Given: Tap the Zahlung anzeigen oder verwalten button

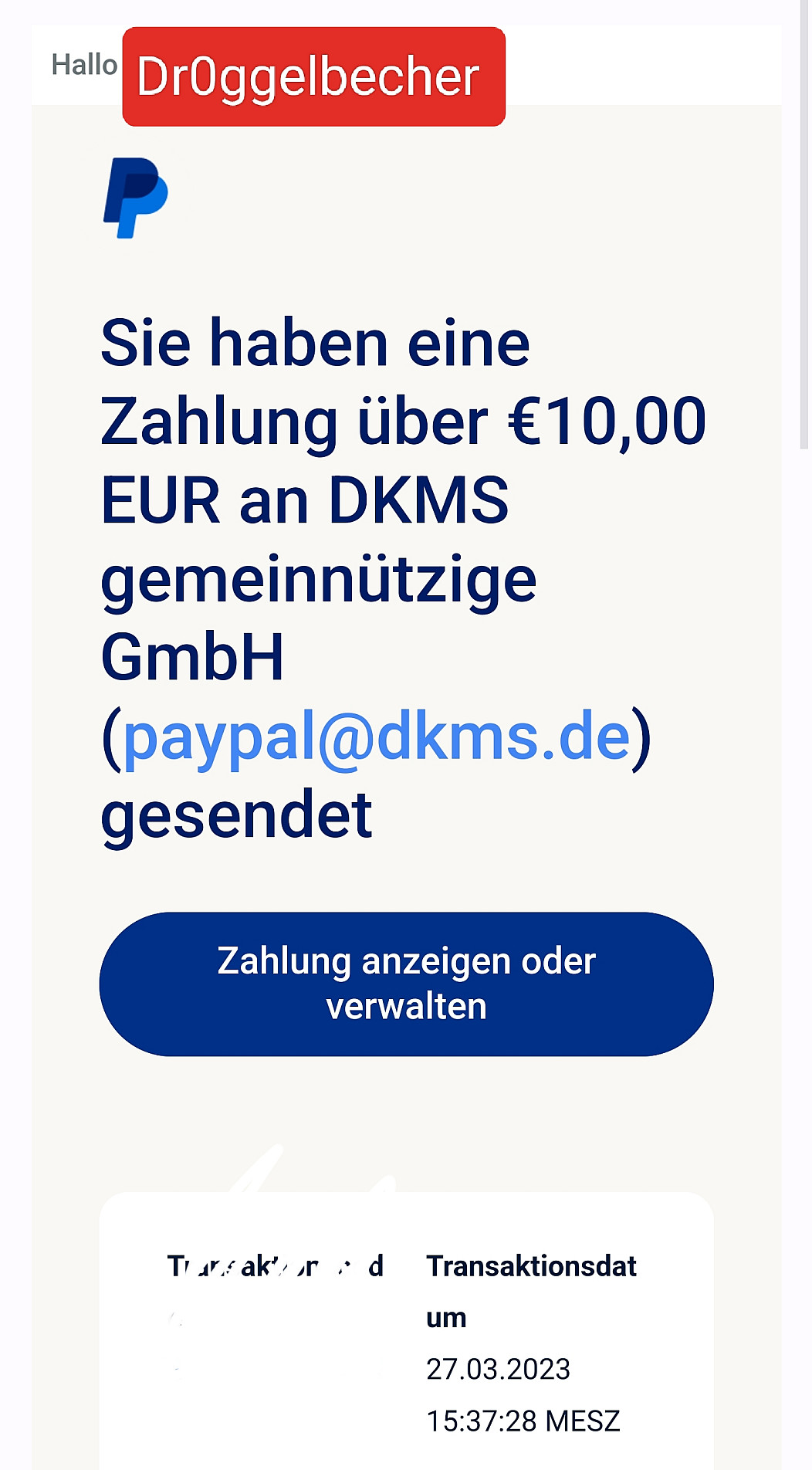Looking at the screenshot, I should 406,984.
